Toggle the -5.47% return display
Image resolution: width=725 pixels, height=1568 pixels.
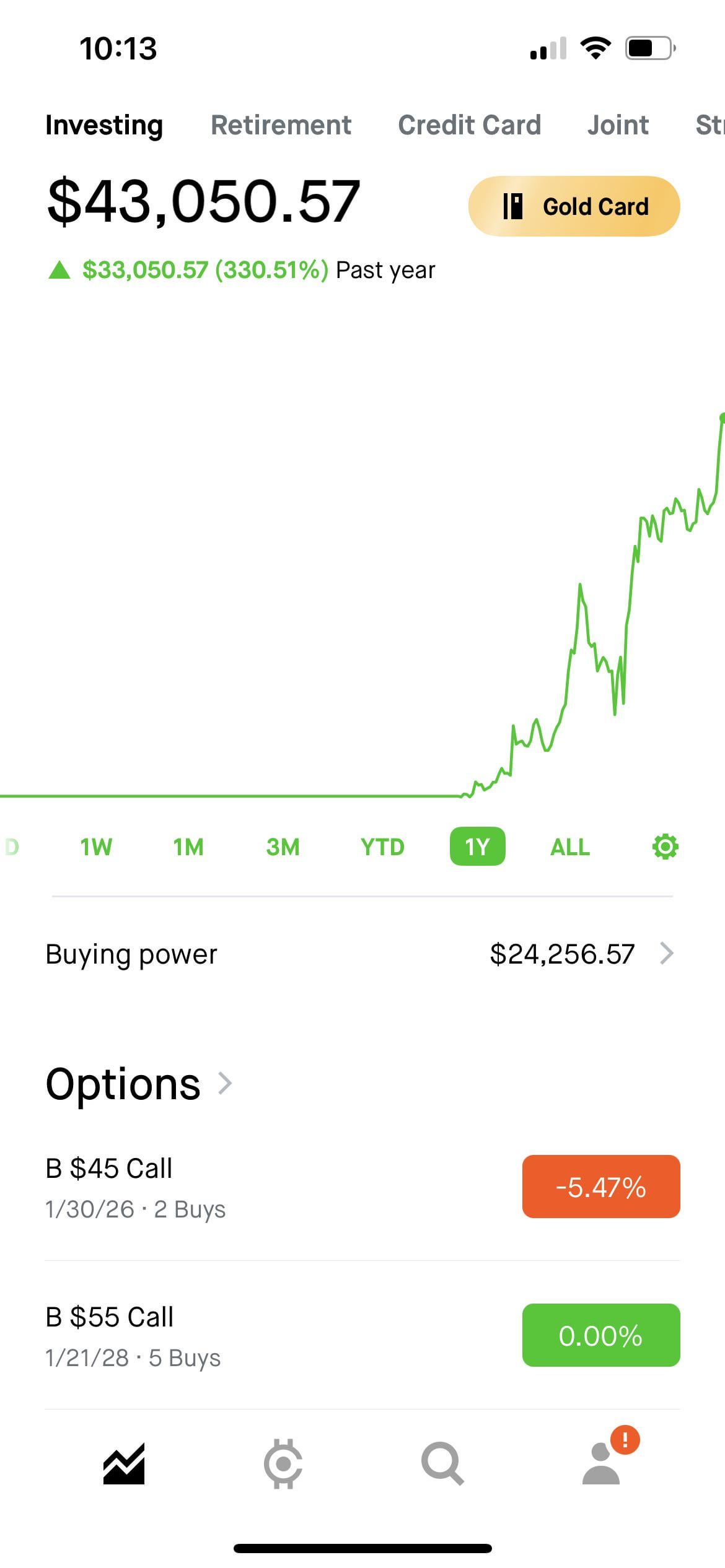tap(600, 1187)
